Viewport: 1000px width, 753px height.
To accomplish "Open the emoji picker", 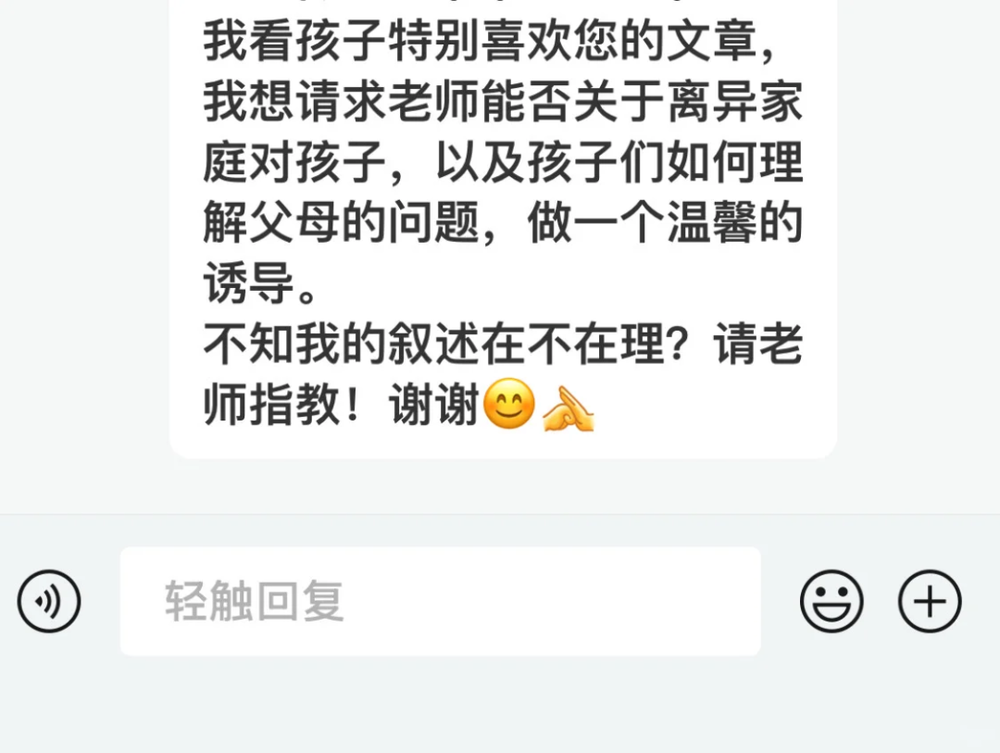I will pyautogui.click(x=831, y=601).
